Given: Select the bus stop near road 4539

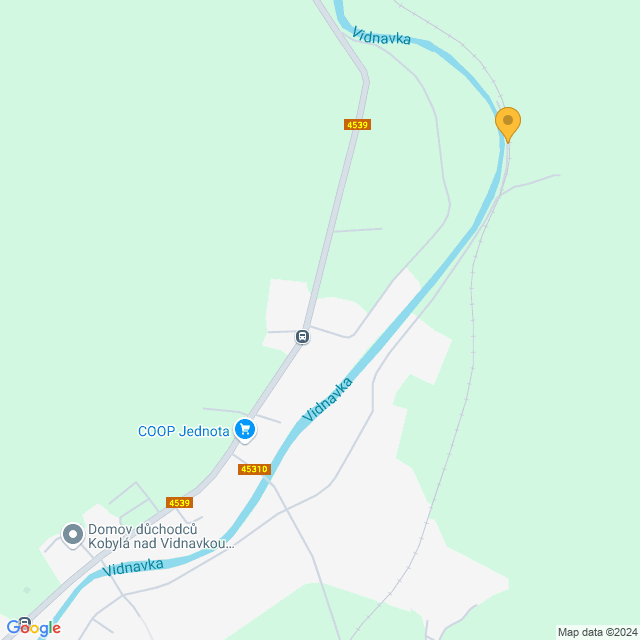Looking at the screenshot, I should click(302, 337).
